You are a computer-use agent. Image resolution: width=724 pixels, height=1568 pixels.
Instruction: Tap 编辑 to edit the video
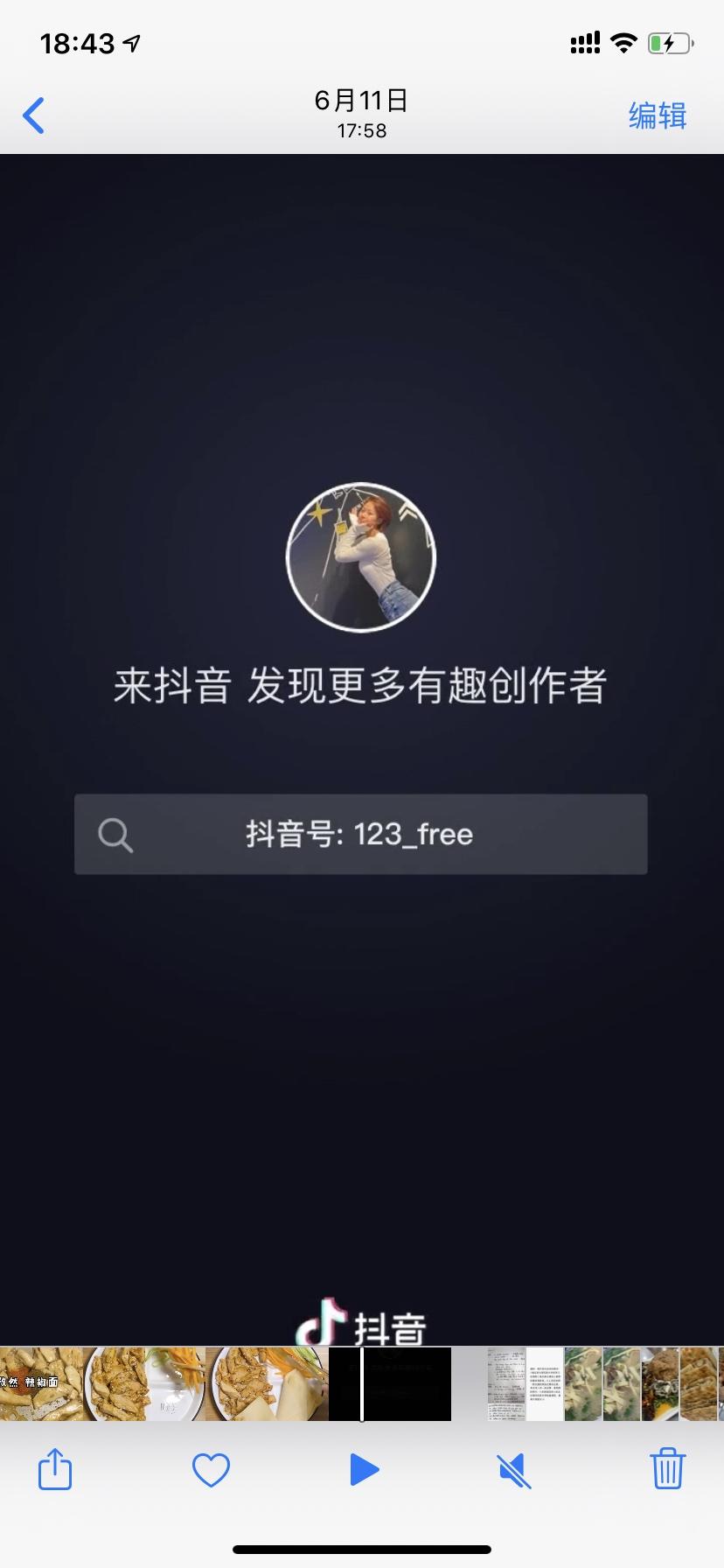(658, 115)
